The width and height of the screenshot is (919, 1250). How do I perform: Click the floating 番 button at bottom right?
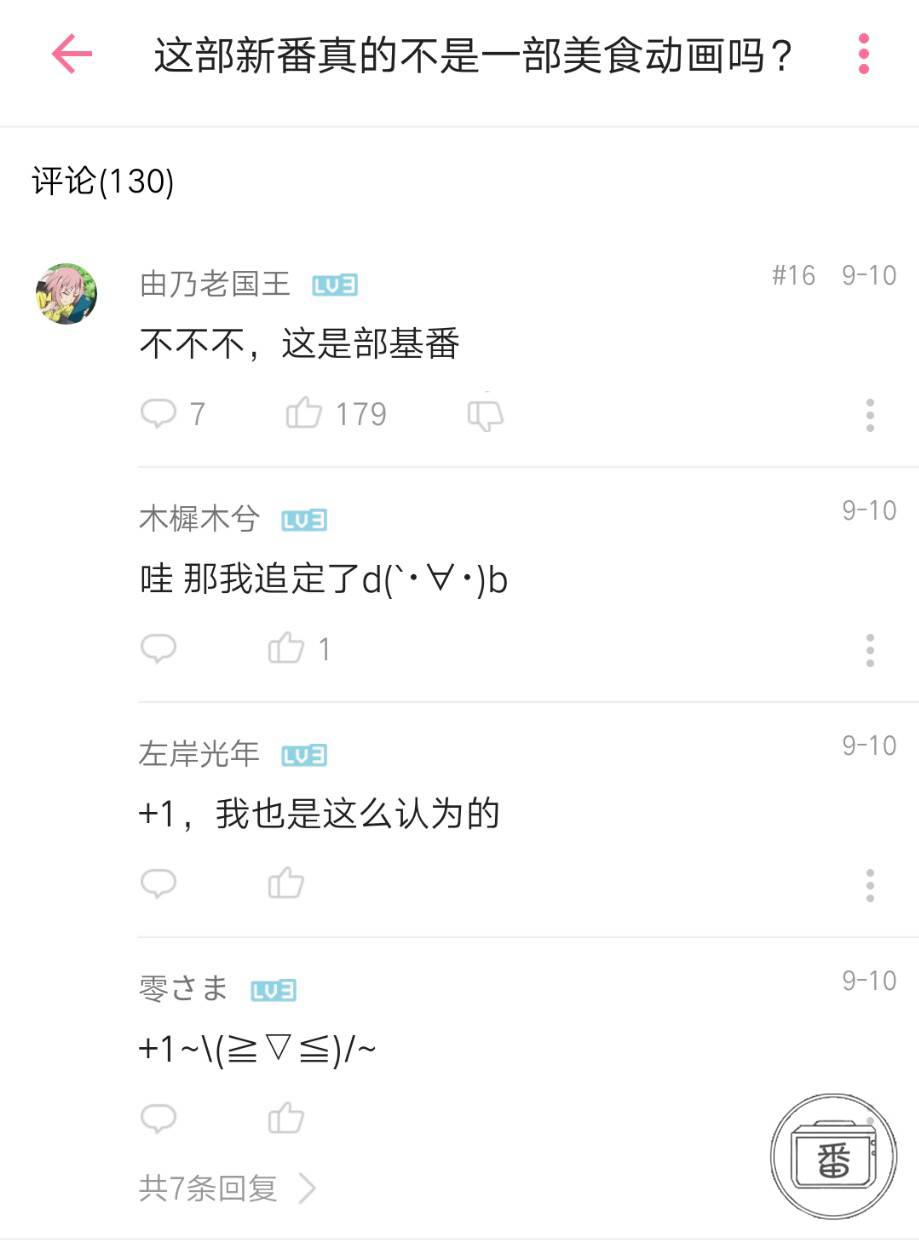click(833, 1155)
